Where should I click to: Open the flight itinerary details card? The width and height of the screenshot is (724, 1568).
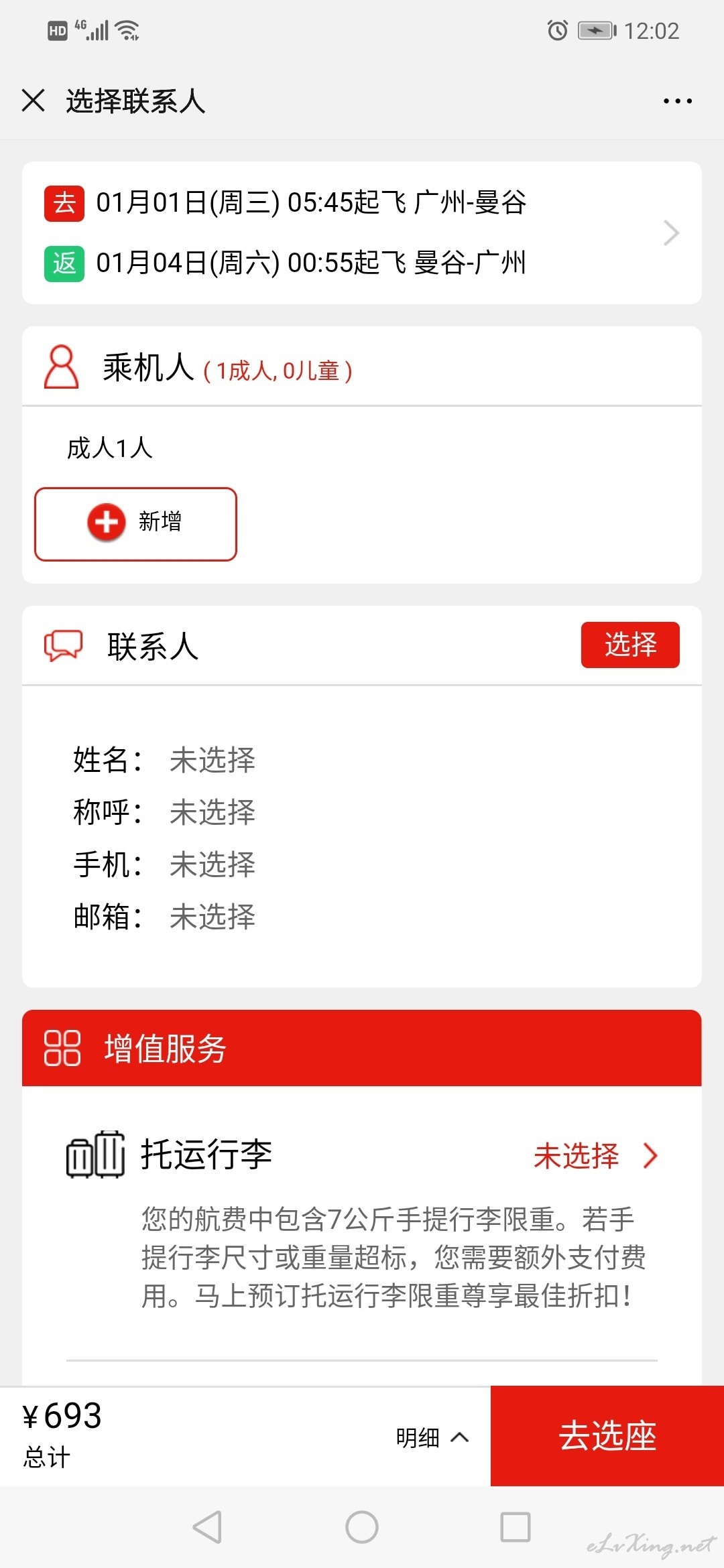tap(362, 233)
